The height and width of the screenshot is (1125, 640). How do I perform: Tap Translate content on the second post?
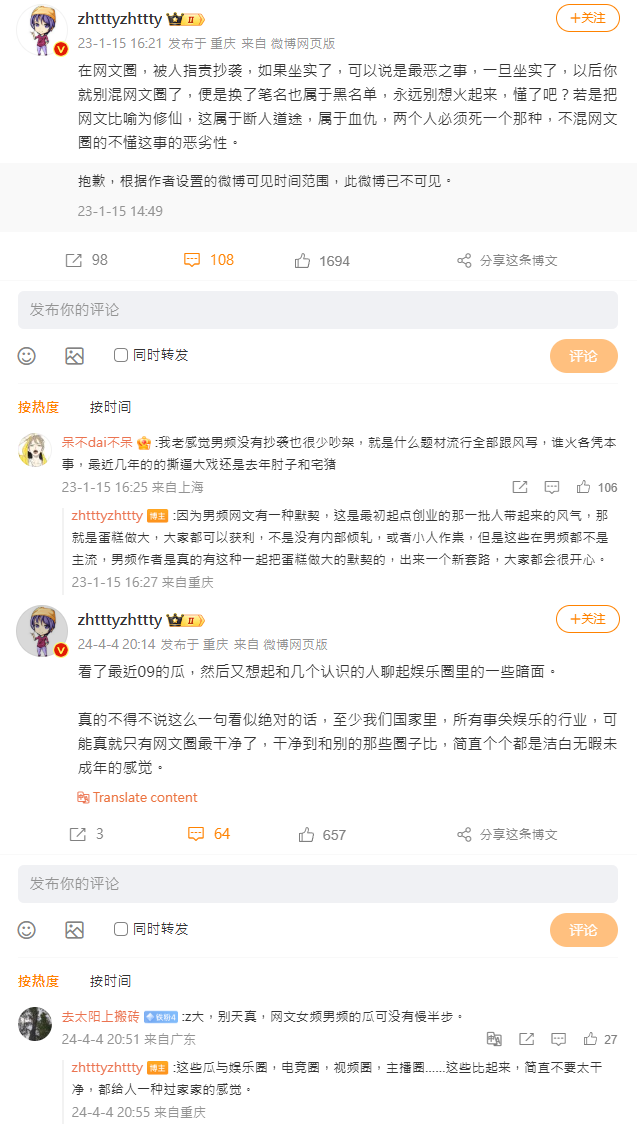[137, 797]
